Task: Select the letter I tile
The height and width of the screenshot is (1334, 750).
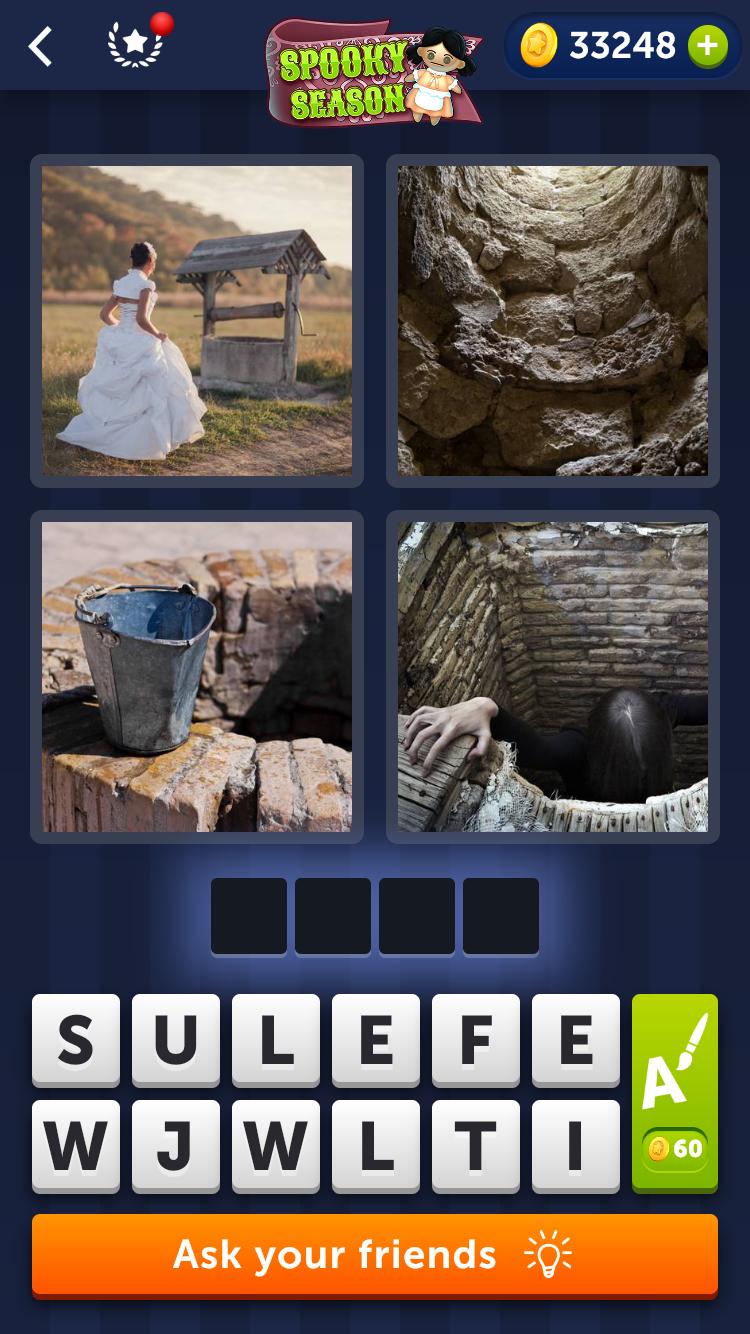Action: [x=576, y=1146]
